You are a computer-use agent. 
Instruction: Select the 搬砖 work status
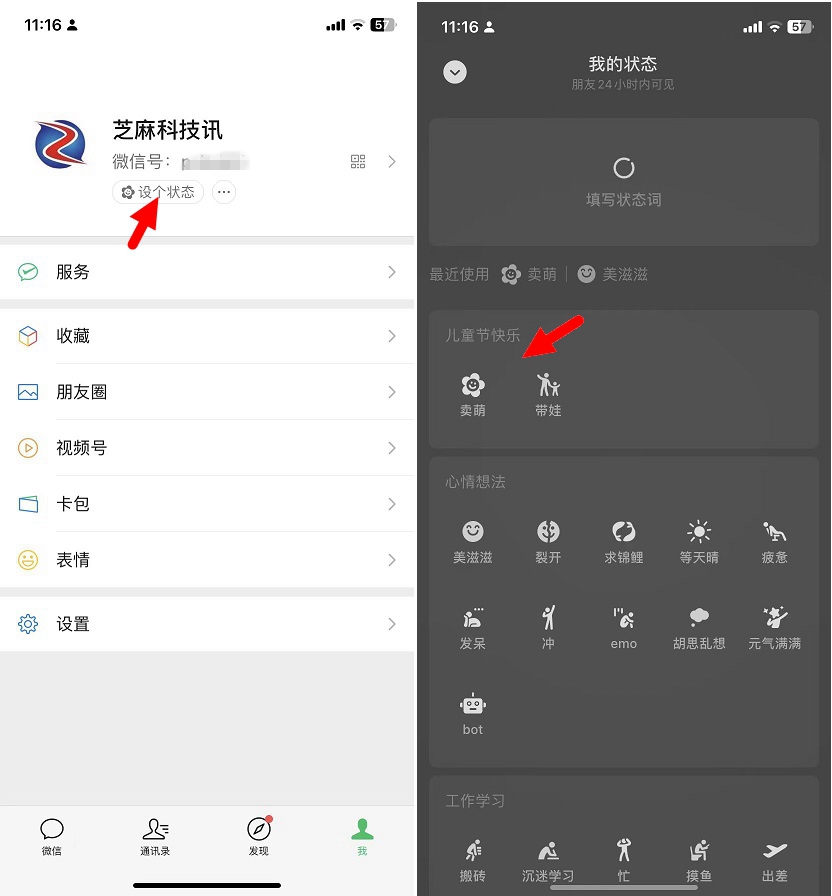(x=473, y=859)
